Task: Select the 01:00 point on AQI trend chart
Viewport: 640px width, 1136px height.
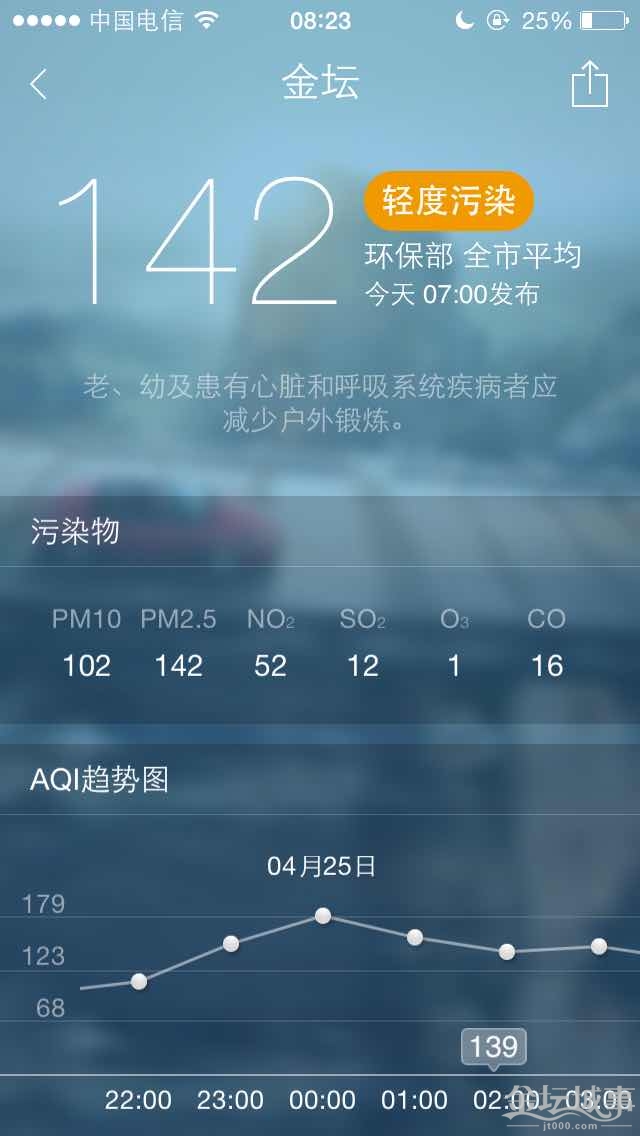Action: tap(414, 937)
